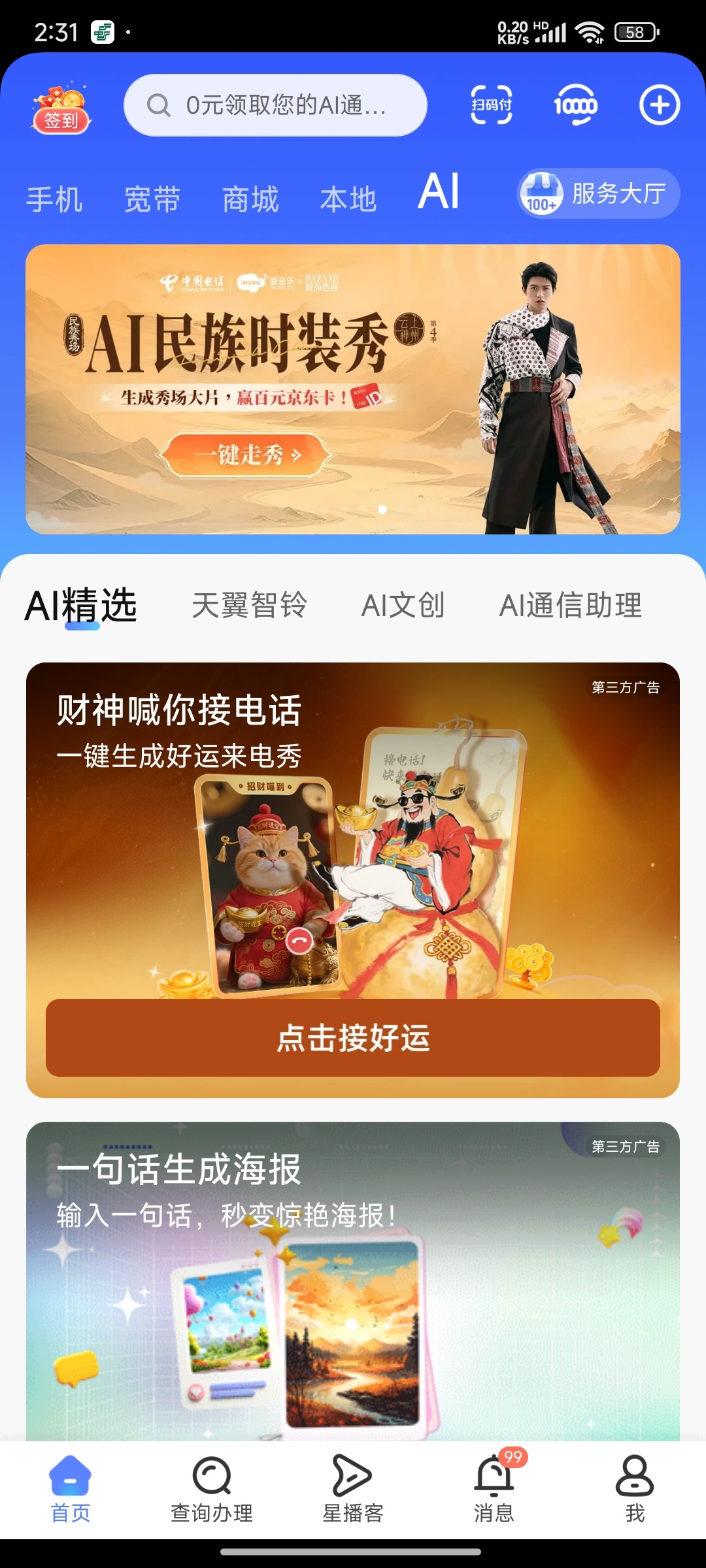This screenshot has width=706, height=1568.
Task: Open the 服务大厅 service hall
Action: (598, 194)
